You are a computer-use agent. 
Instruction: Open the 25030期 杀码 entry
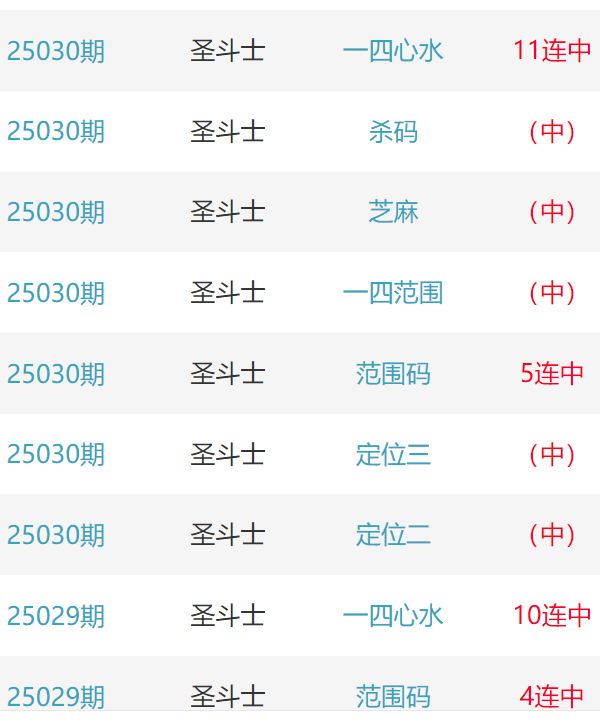(x=393, y=132)
